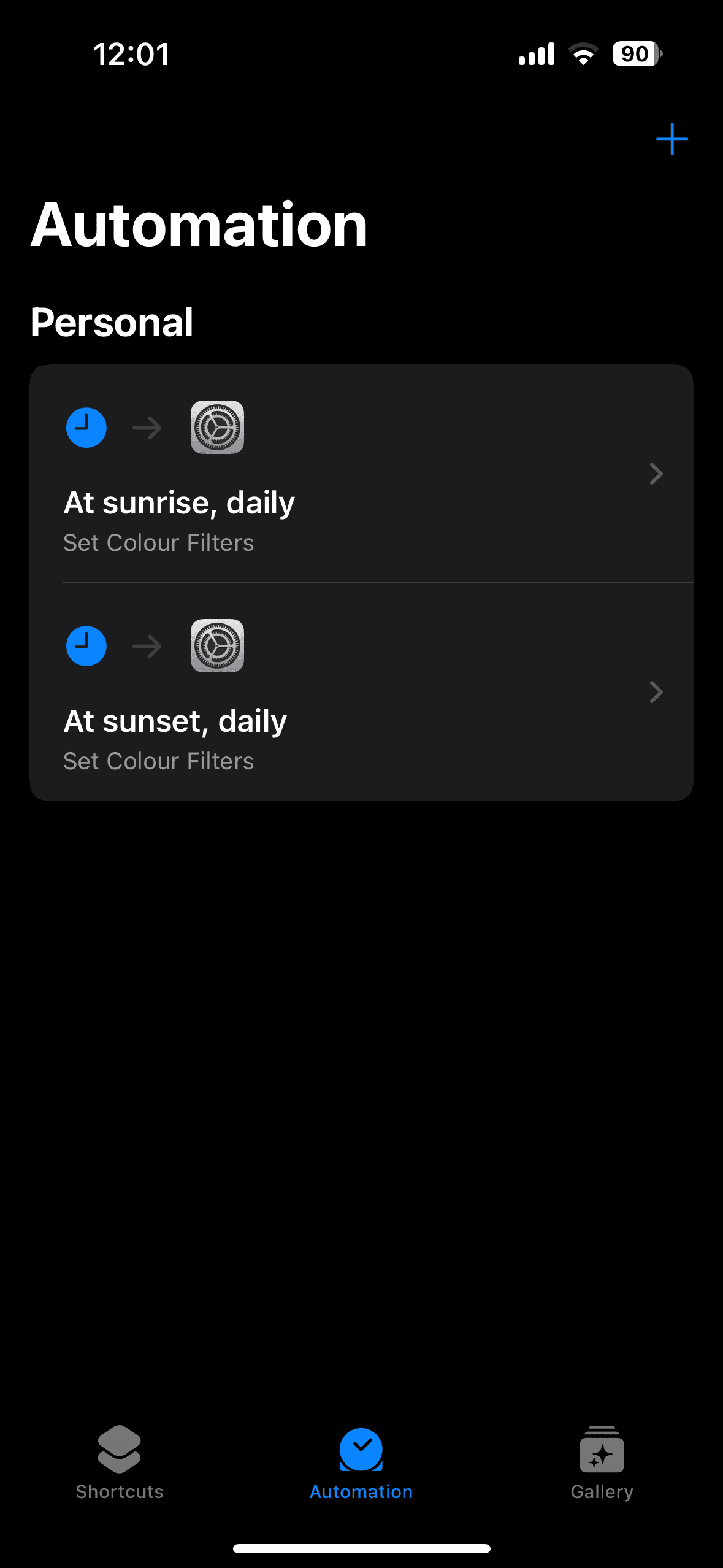Open the At sunrise, daily automation
Screen dimensions: 723x1568
(x=361, y=474)
